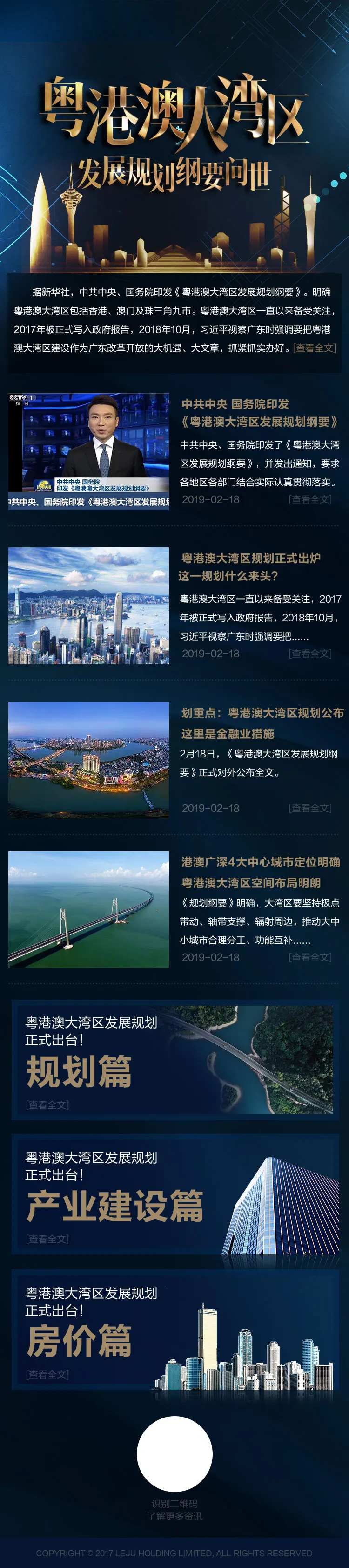349x1568 pixels.
Task: View full article on 中共中央 国务院印发 news
Action: (x=310, y=499)
